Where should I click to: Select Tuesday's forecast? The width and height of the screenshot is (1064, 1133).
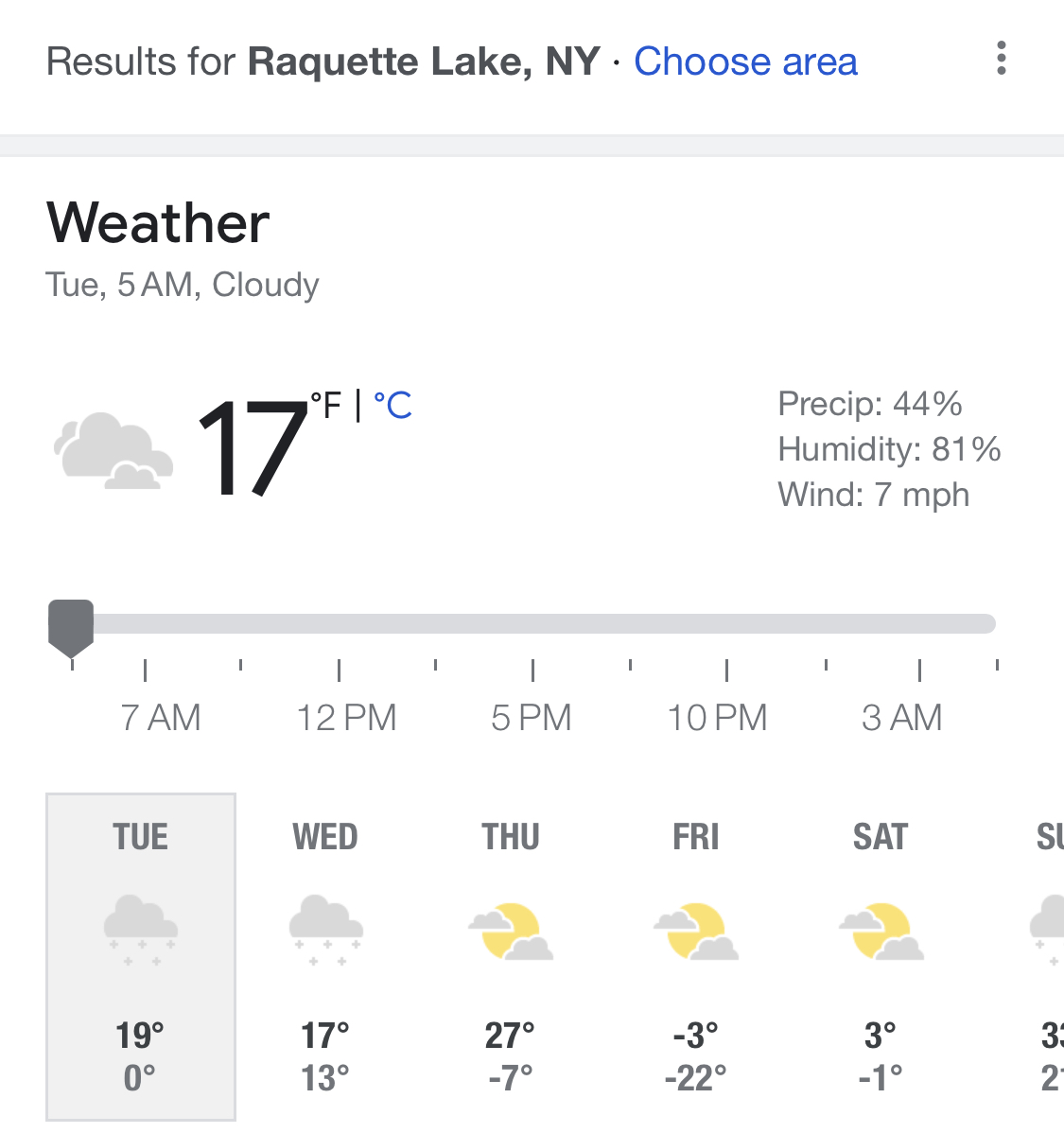(x=141, y=957)
